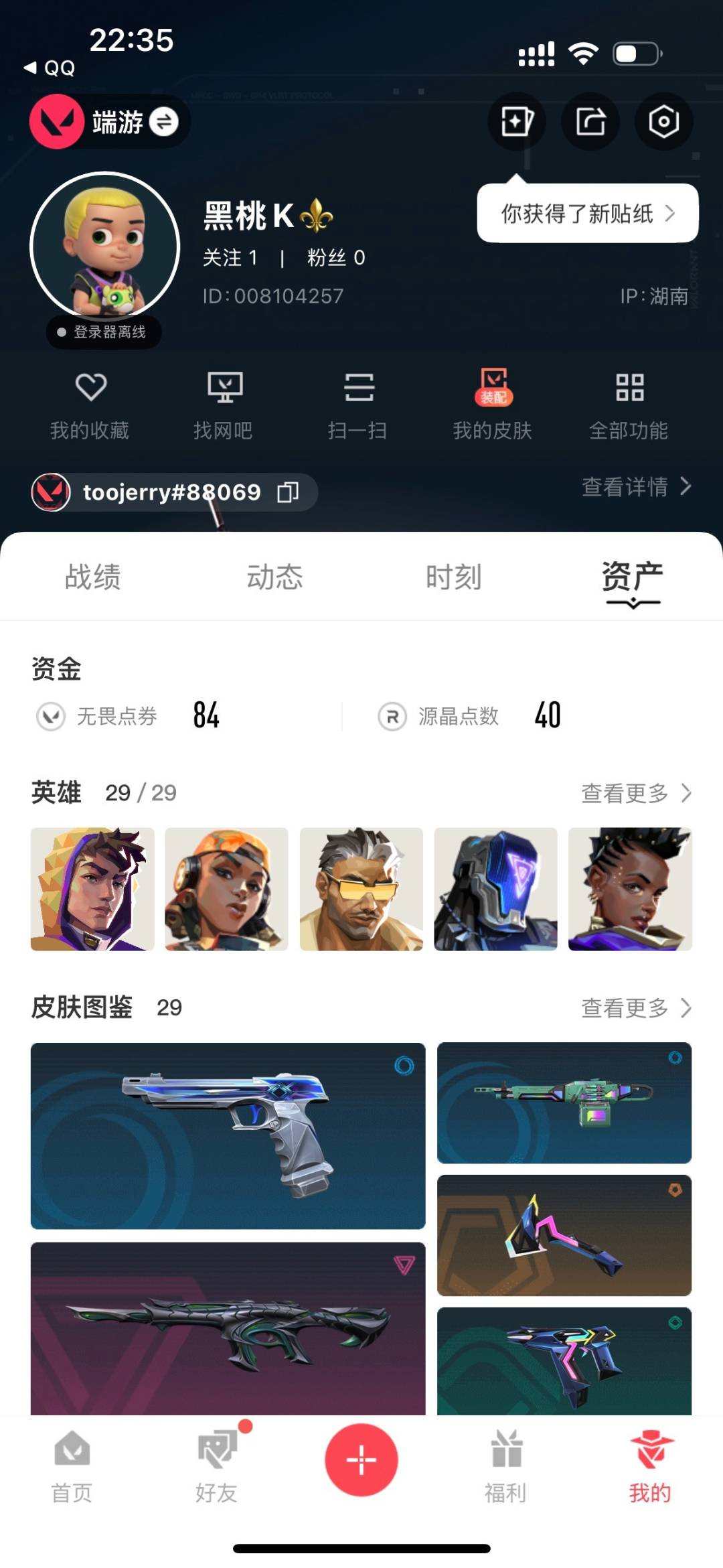This screenshot has height=1568, width=723.
Task: Copy the Riot ID toojerry#88069
Action: (289, 492)
